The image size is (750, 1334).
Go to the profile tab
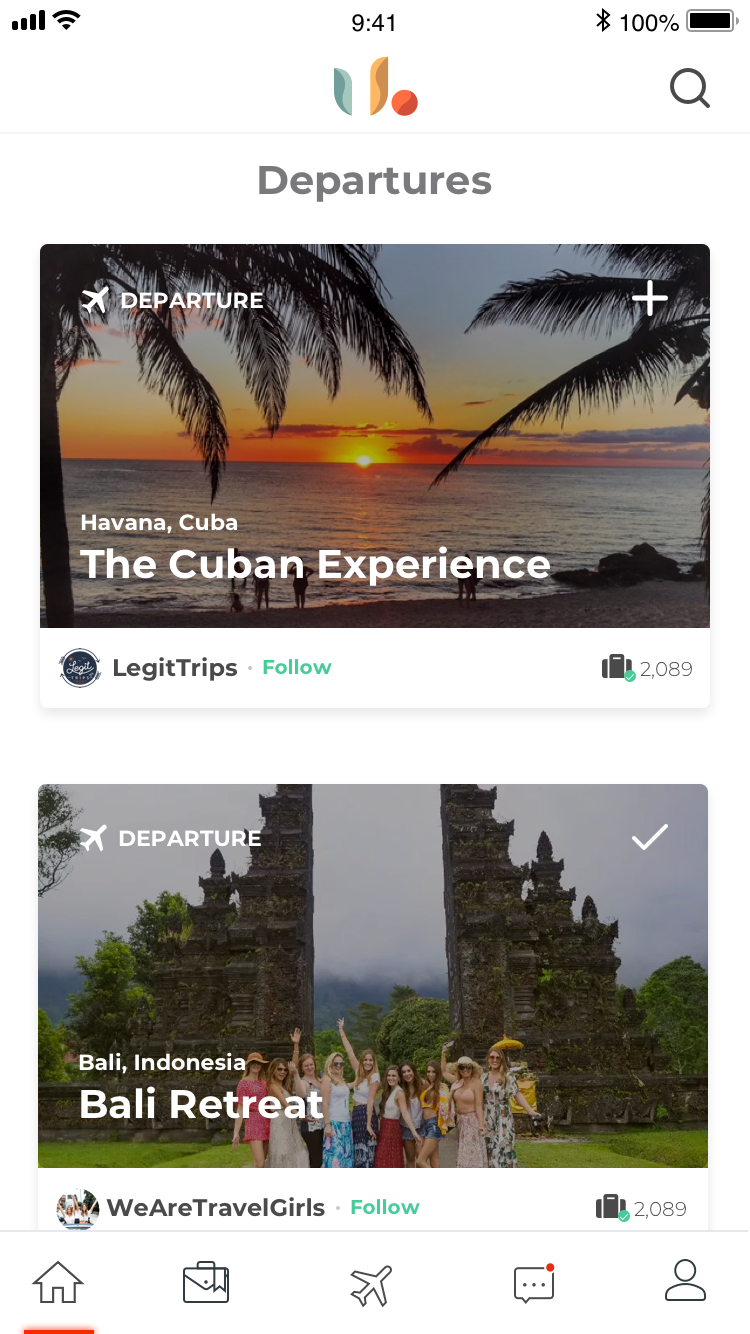685,1281
